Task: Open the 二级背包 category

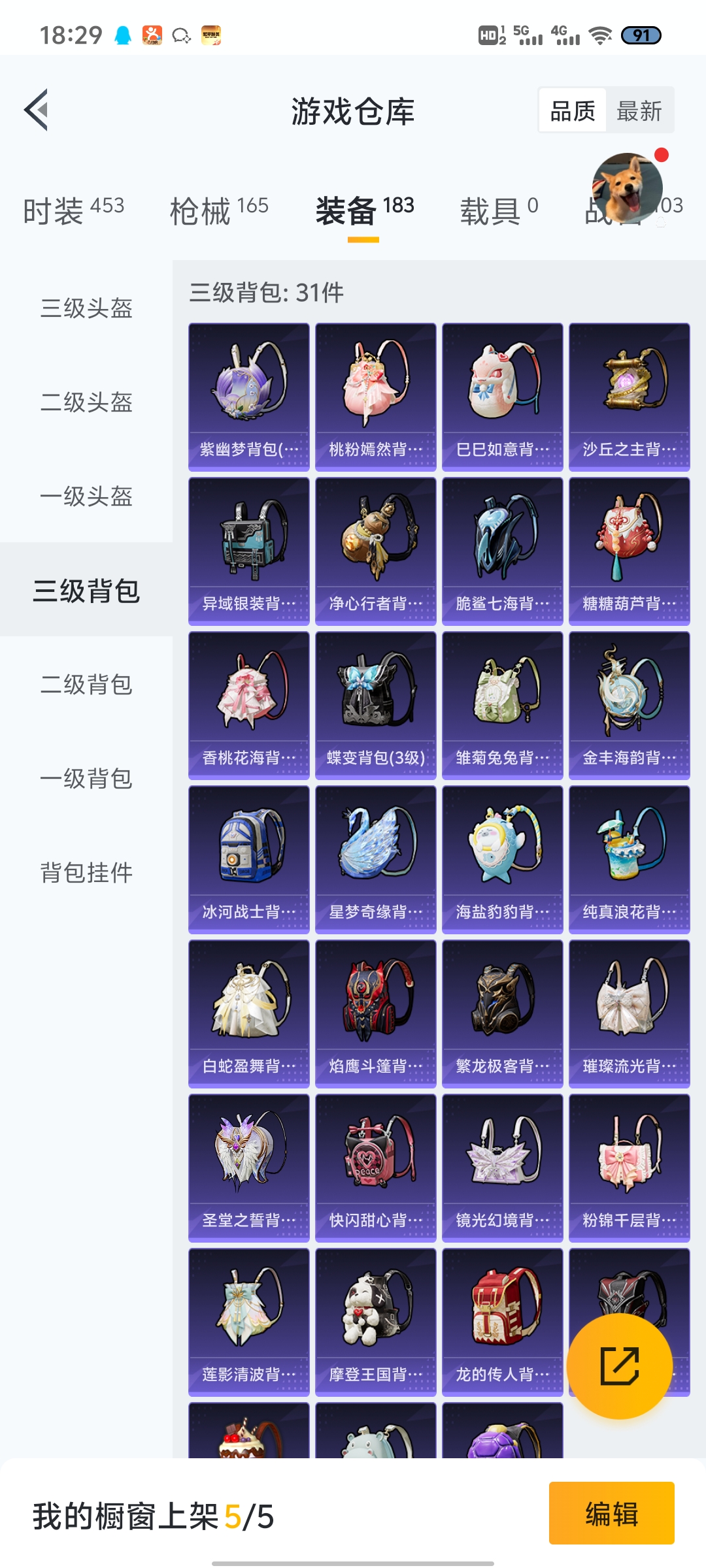Action: [86, 684]
